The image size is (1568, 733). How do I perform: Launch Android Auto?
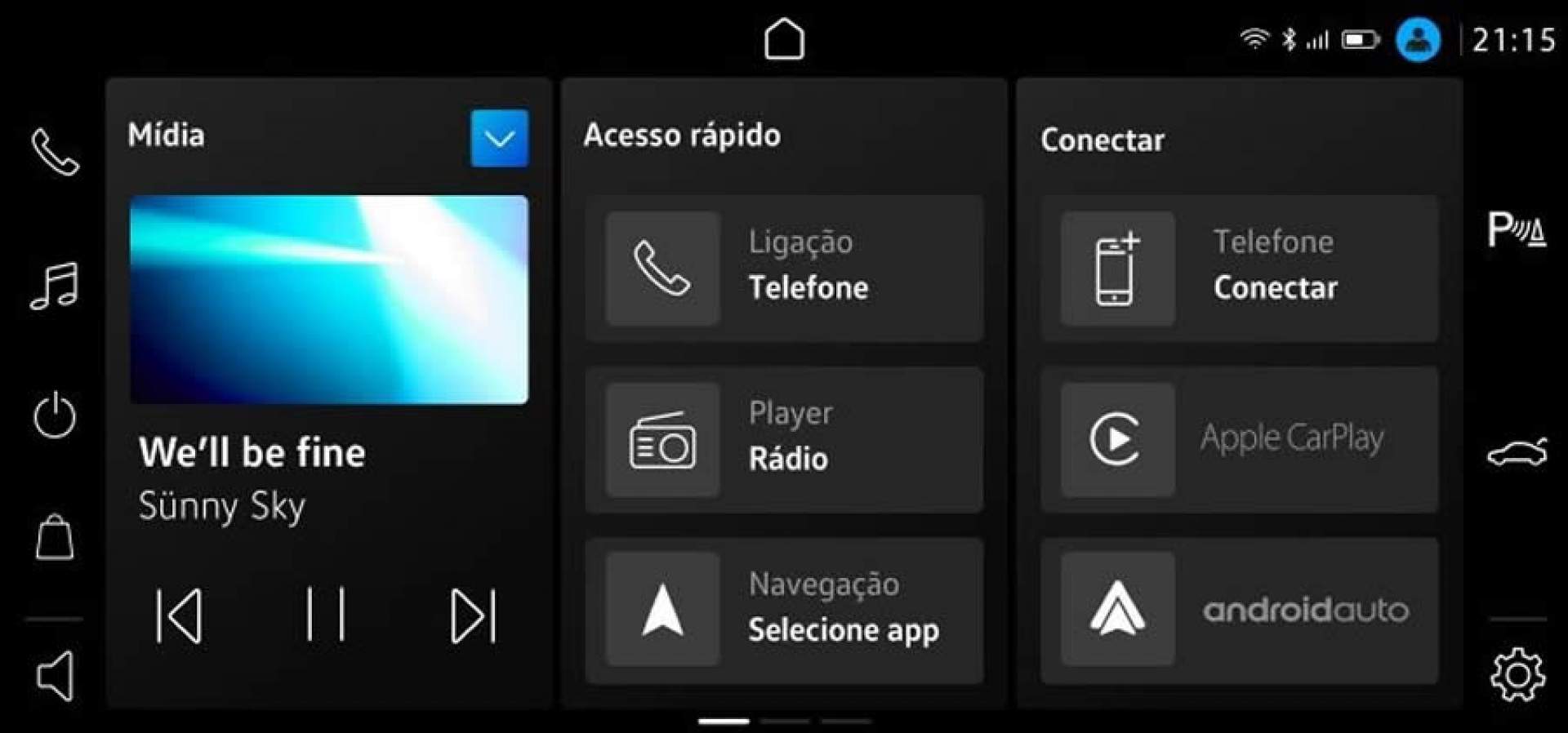pyautogui.click(x=1239, y=611)
